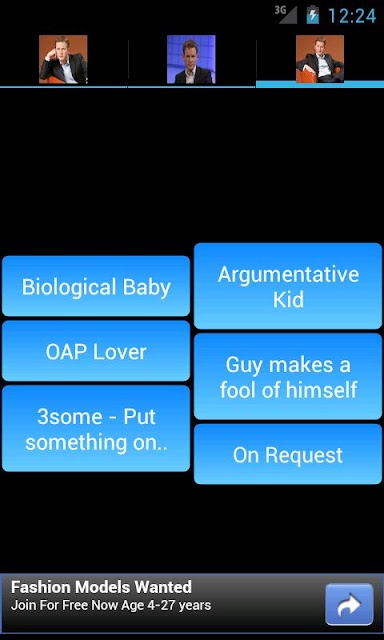The image size is (384, 640).
Task: Switch to the first photo tab
Action: coord(63,60)
